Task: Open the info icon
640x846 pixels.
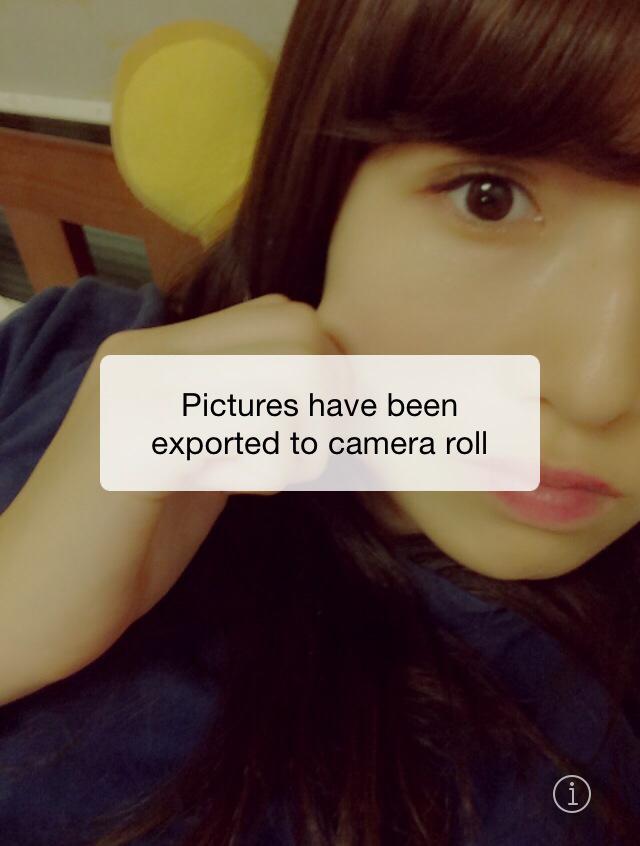Action: (x=572, y=794)
